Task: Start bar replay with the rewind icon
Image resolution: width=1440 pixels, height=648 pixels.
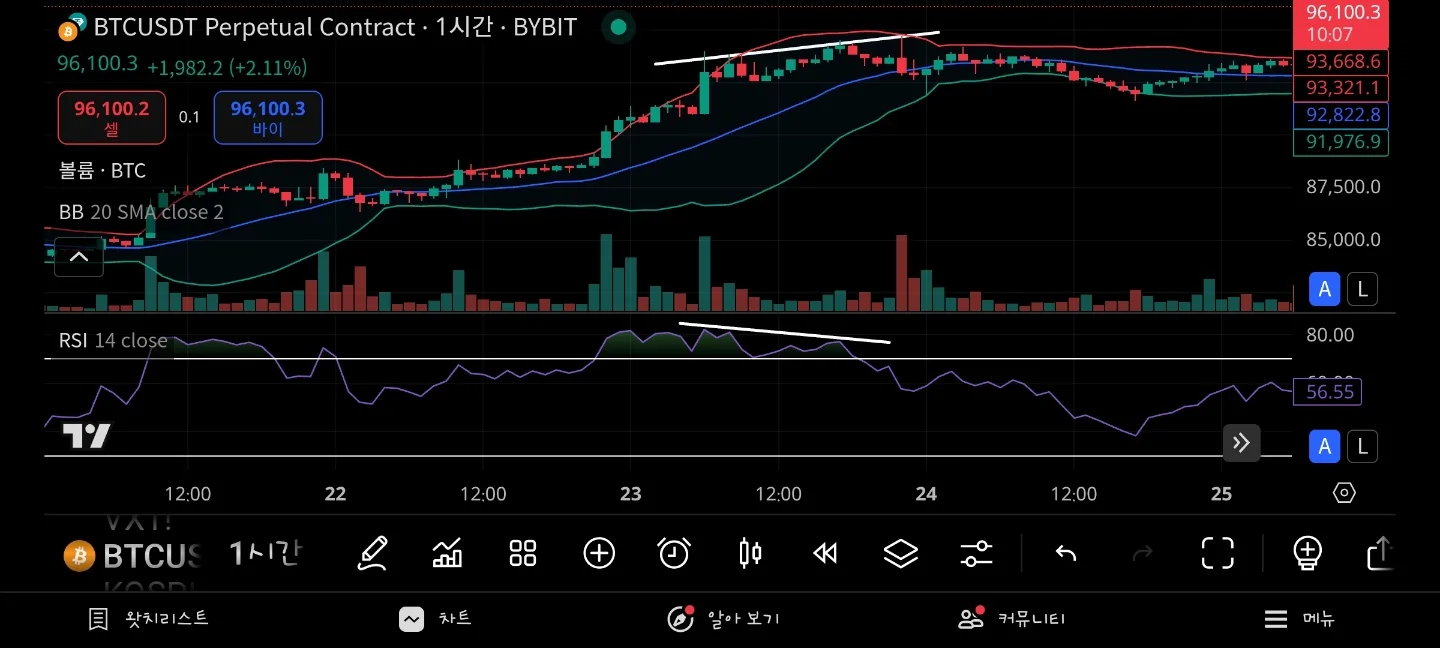Action: 825,553
